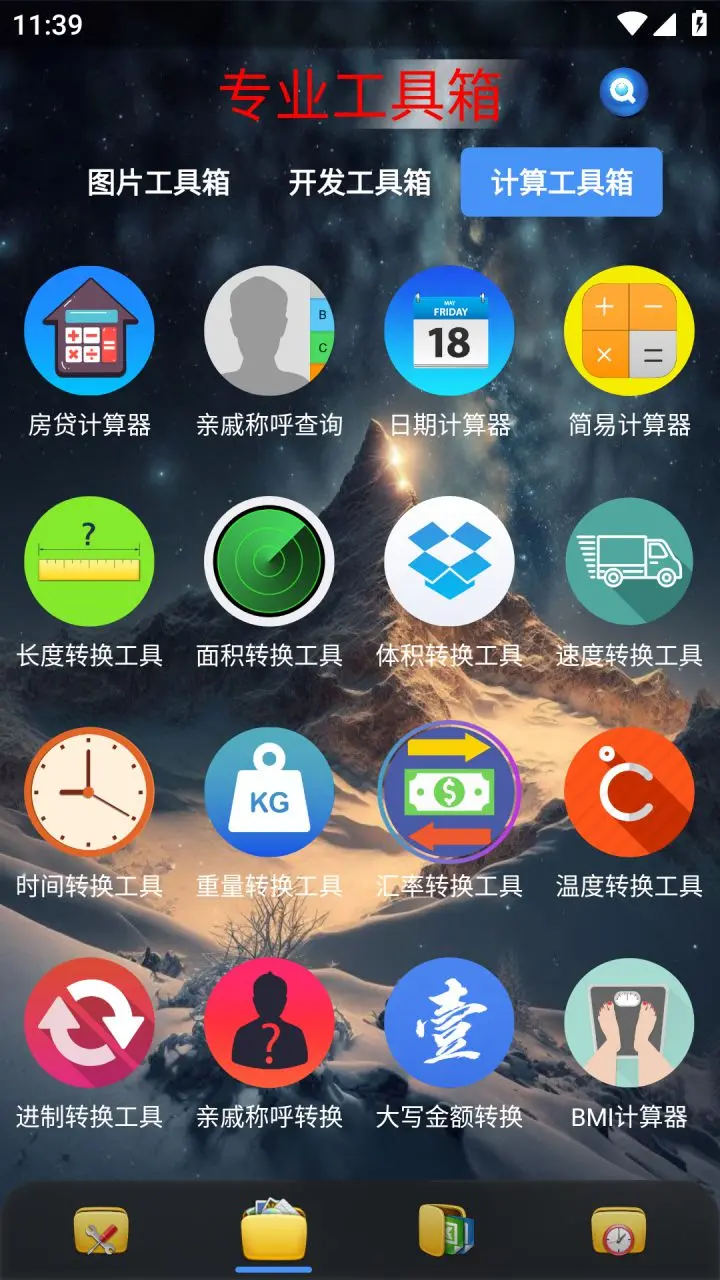Screen dimensions: 720x1280
Task: Open the 时间转换工具 clock icon
Action: (x=89, y=791)
